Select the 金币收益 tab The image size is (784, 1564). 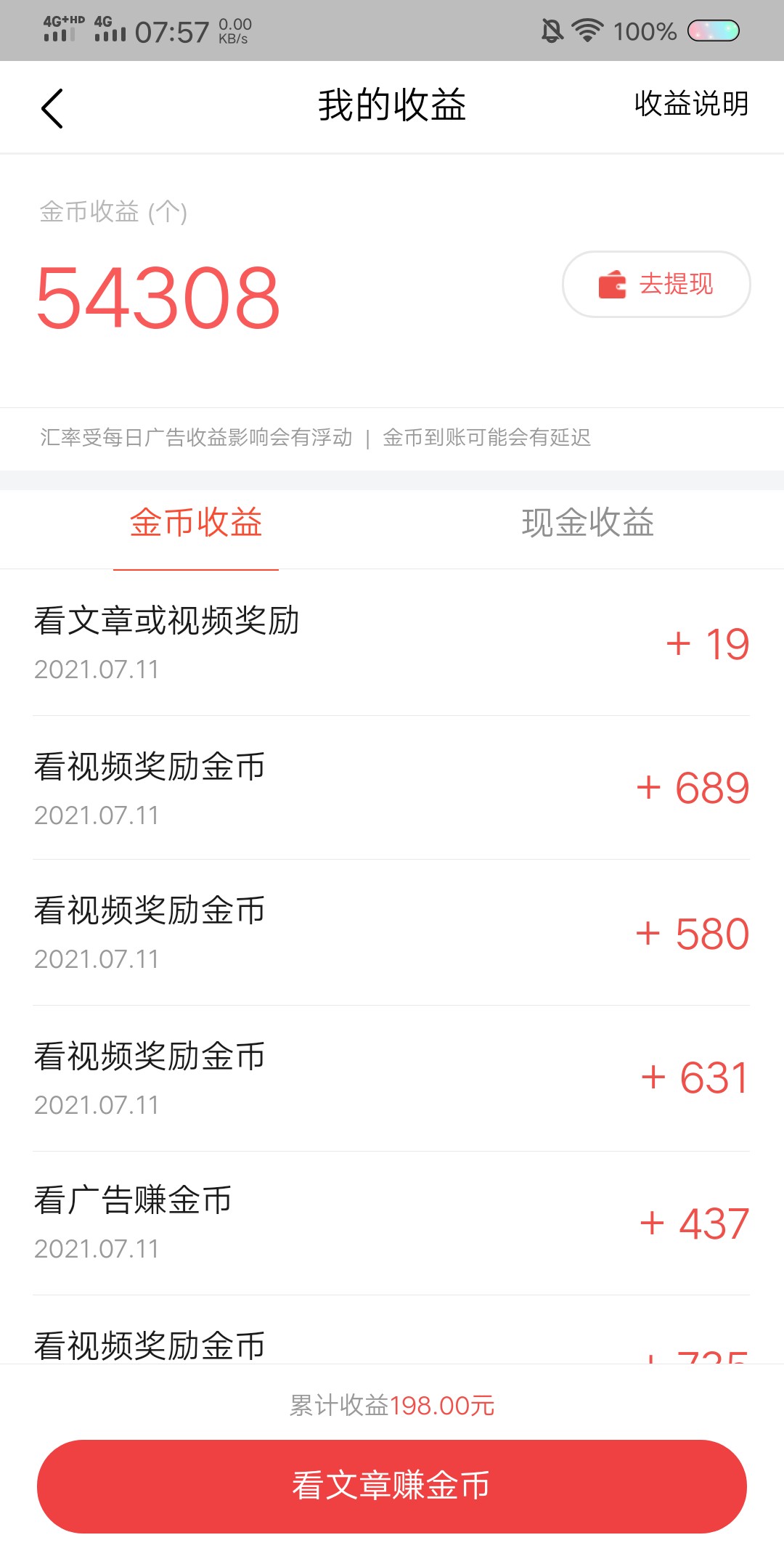196,523
